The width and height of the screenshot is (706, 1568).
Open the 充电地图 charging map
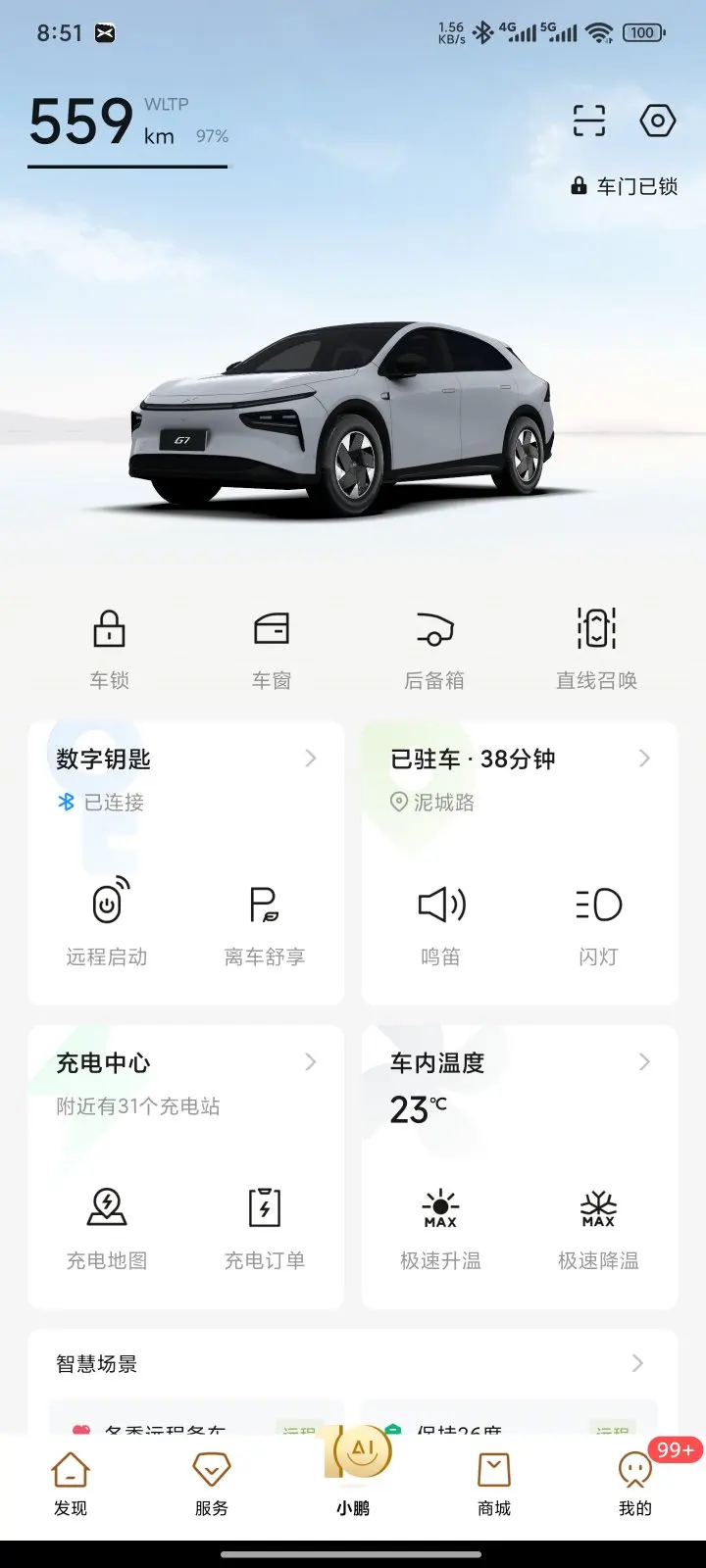click(x=107, y=1225)
